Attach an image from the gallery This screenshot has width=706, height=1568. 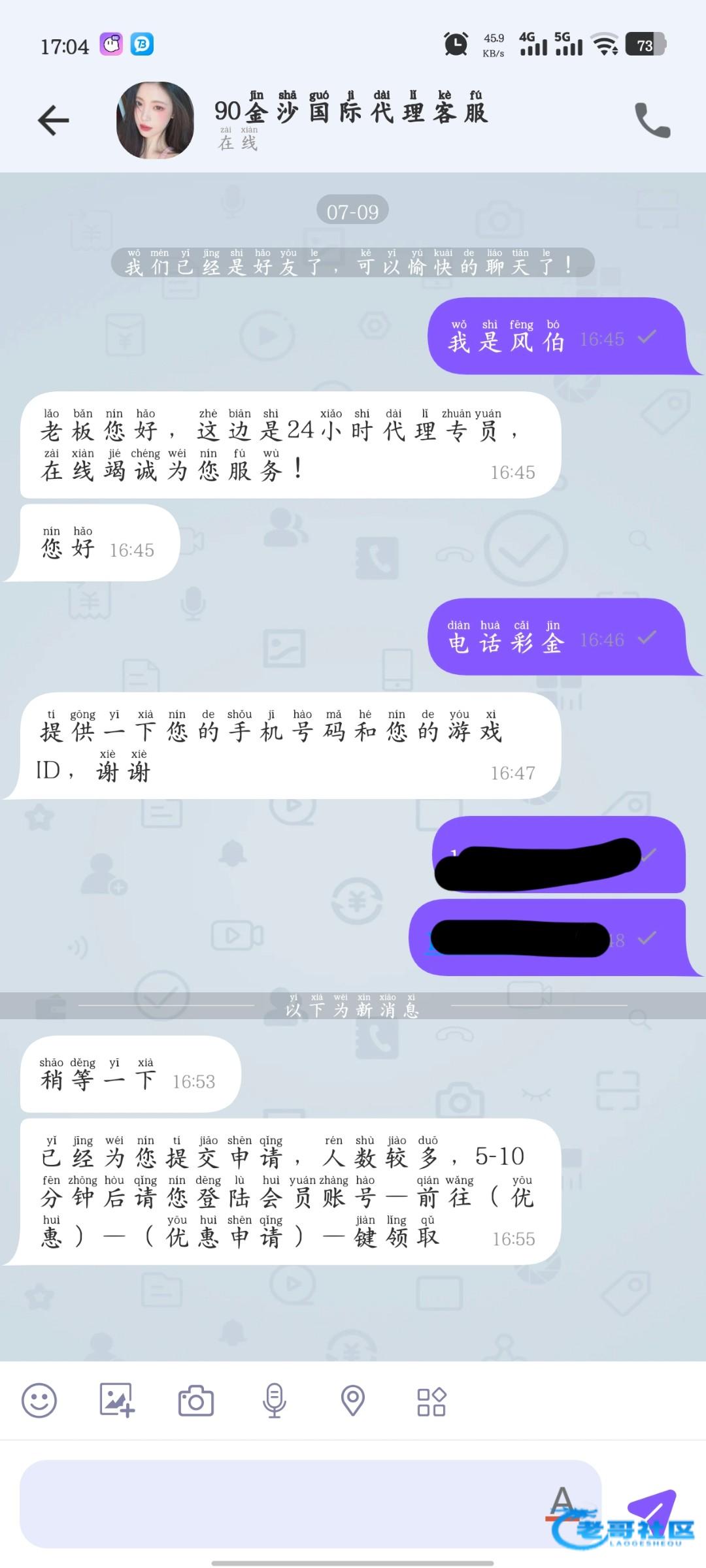[117, 1400]
